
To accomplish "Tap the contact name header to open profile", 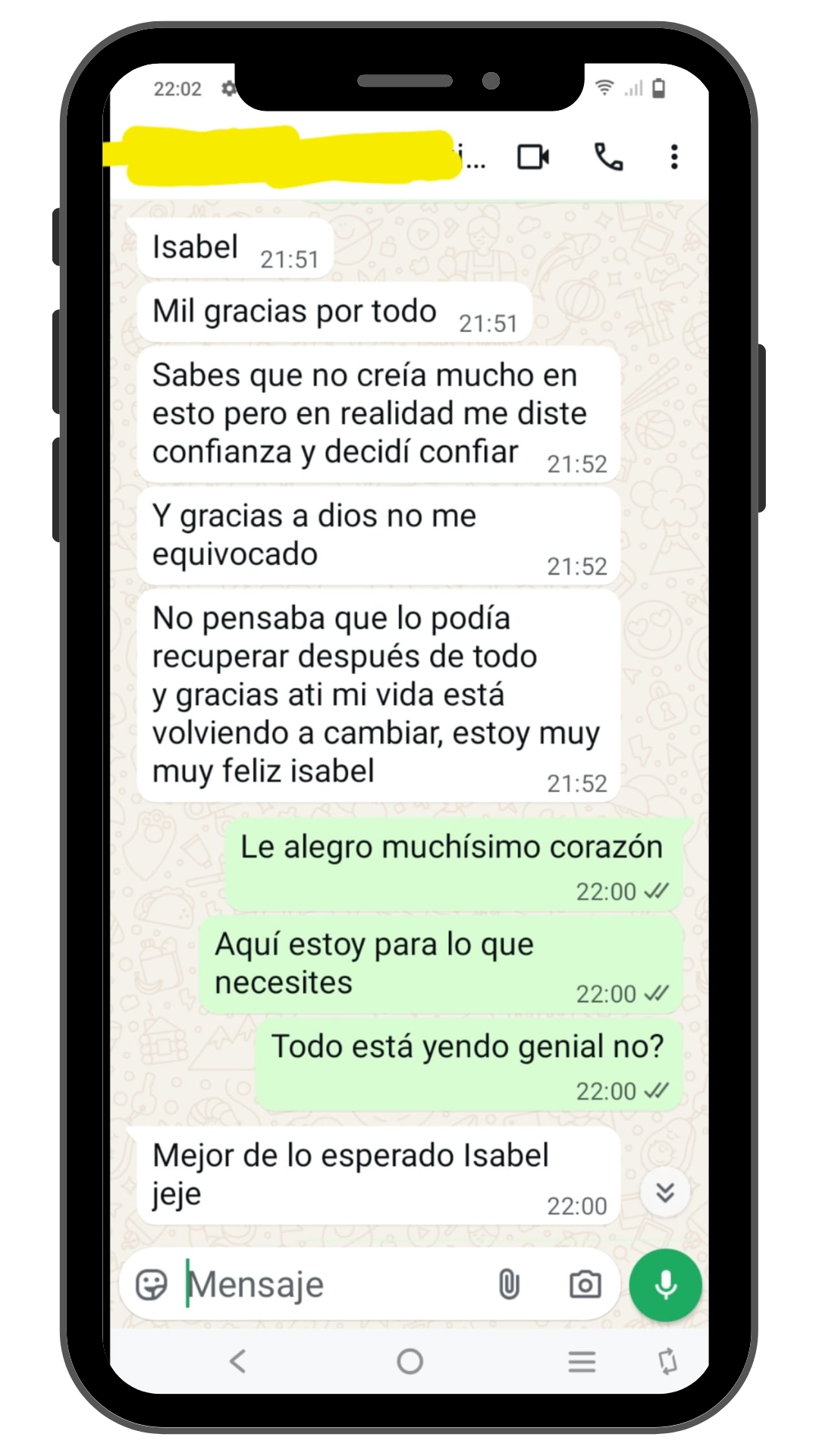I will pyautogui.click(x=303, y=156).
